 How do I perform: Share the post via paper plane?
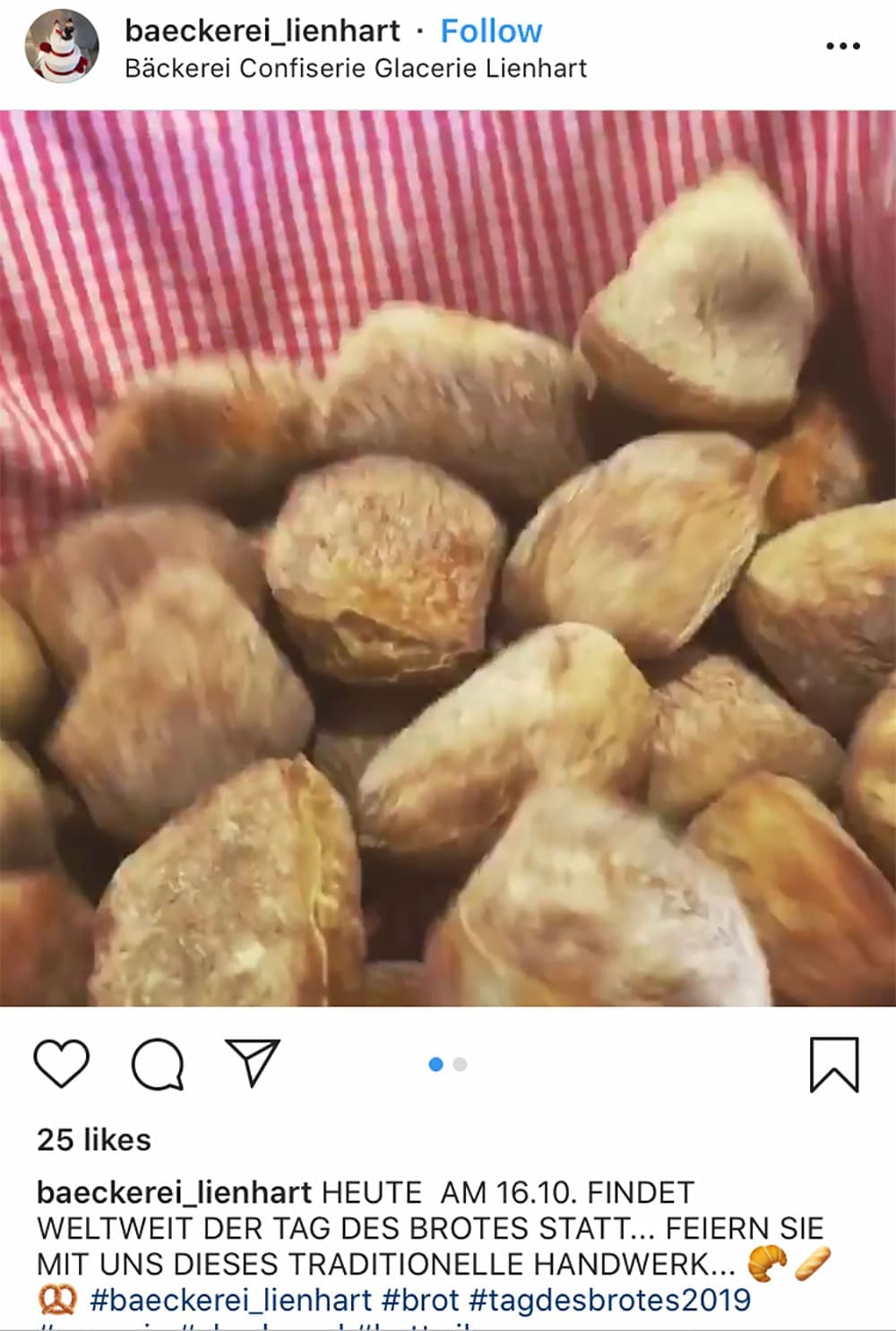pyautogui.click(x=253, y=1064)
